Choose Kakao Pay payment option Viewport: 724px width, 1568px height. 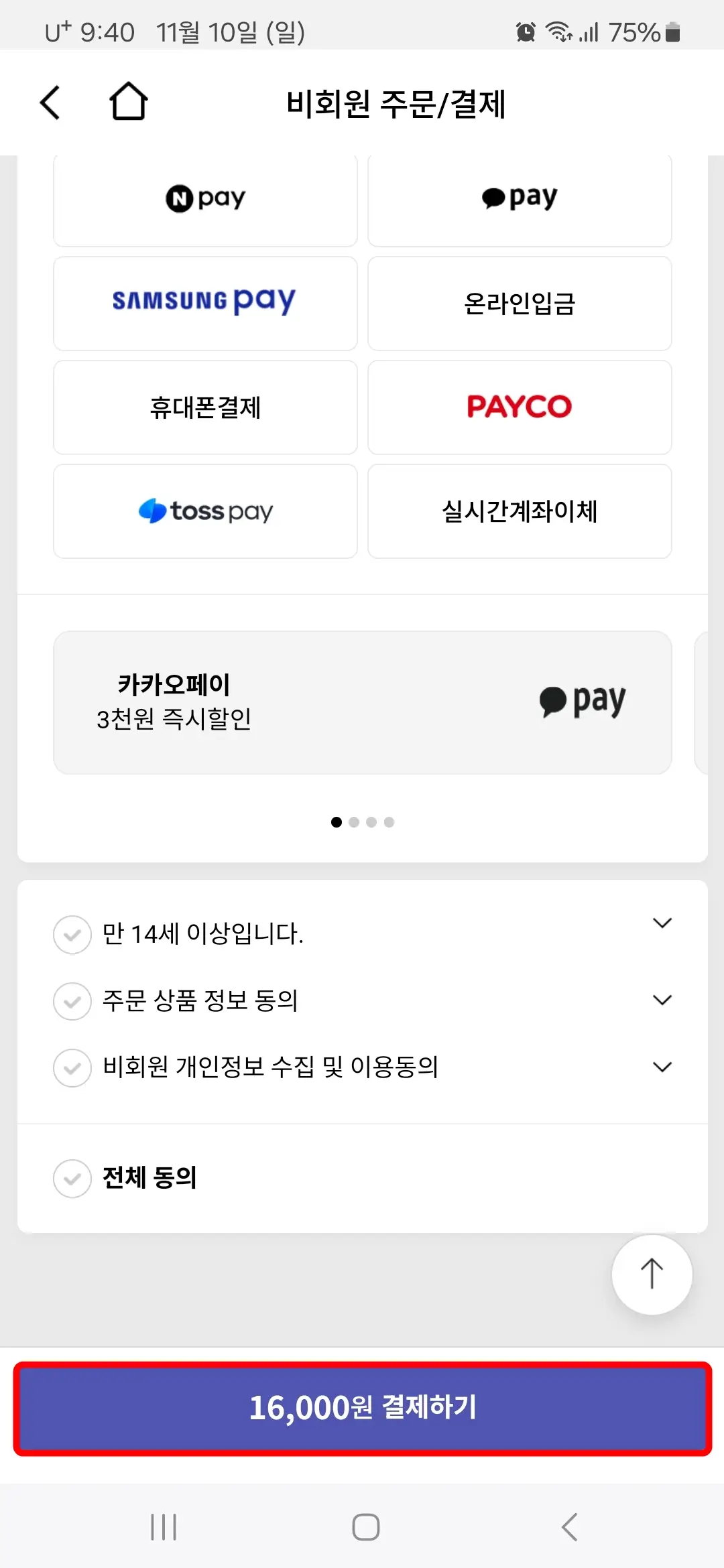[520, 198]
